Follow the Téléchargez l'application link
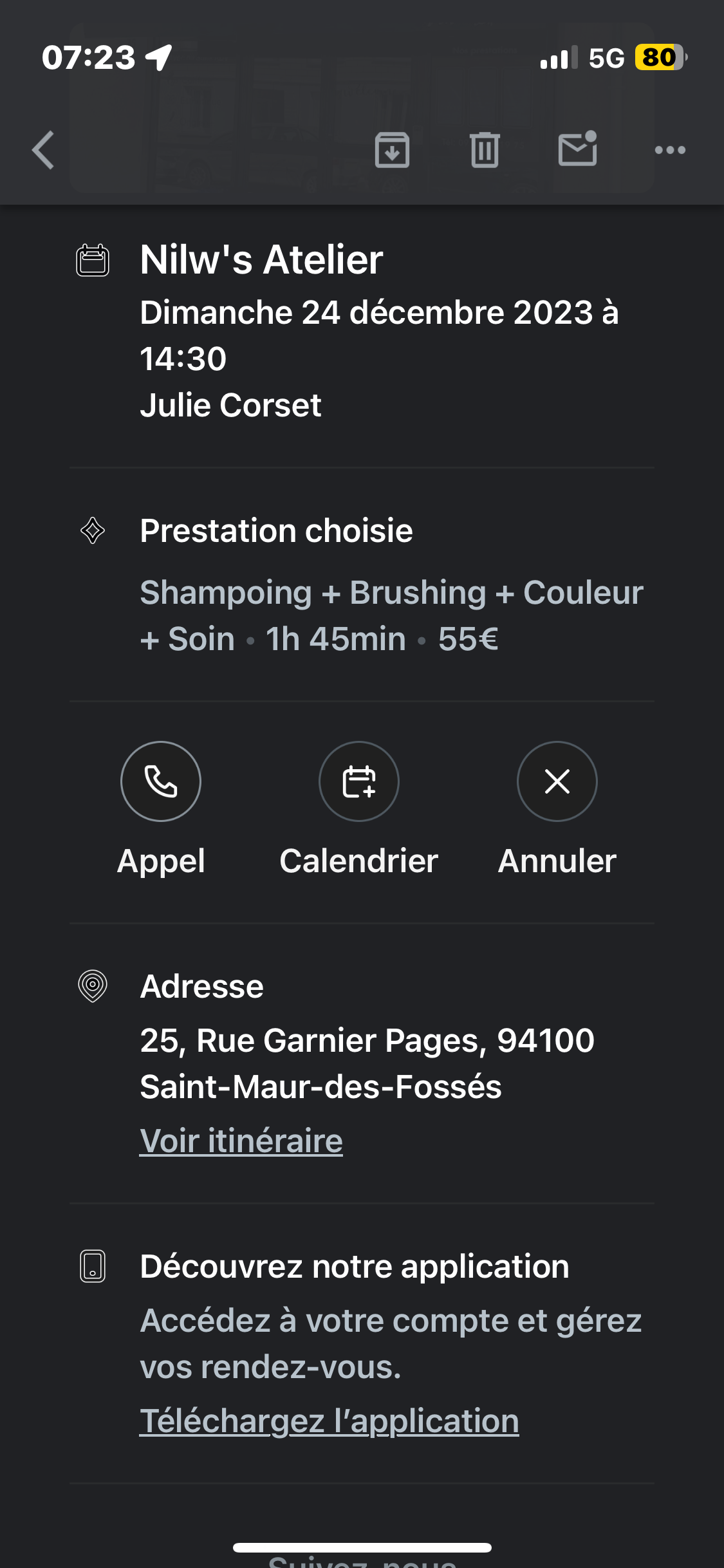The height and width of the screenshot is (1568, 724). [x=330, y=1421]
